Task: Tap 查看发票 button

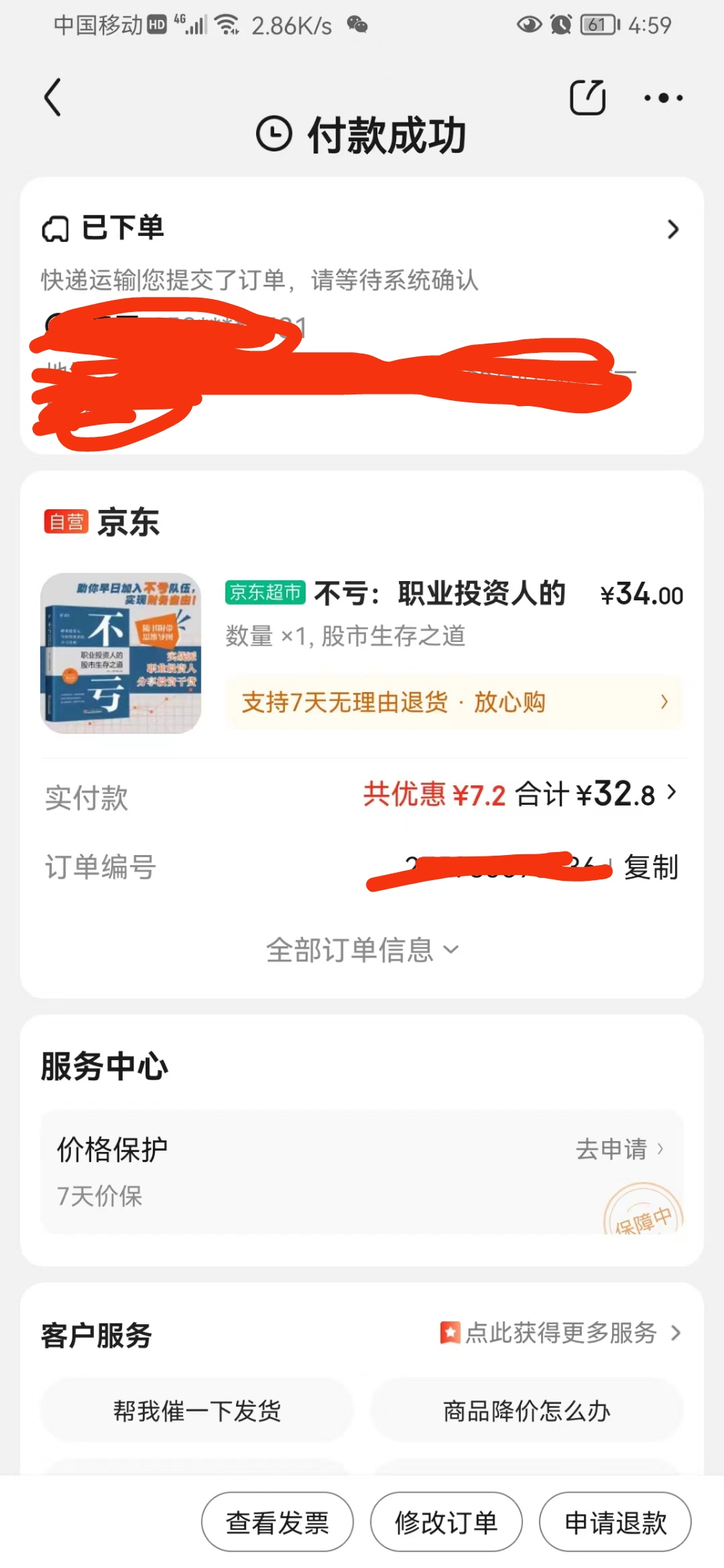Action: click(278, 1521)
